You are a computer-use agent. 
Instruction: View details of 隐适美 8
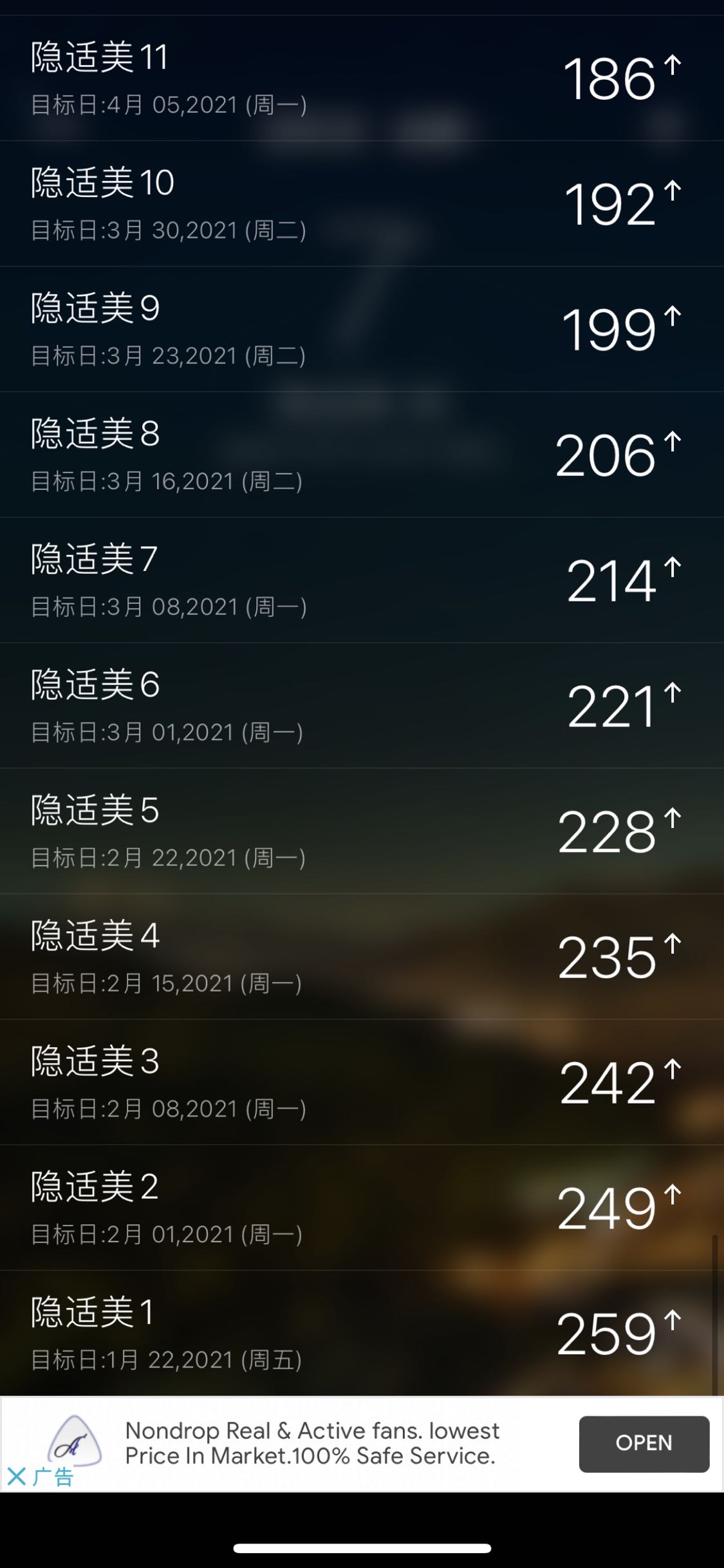click(x=360, y=455)
